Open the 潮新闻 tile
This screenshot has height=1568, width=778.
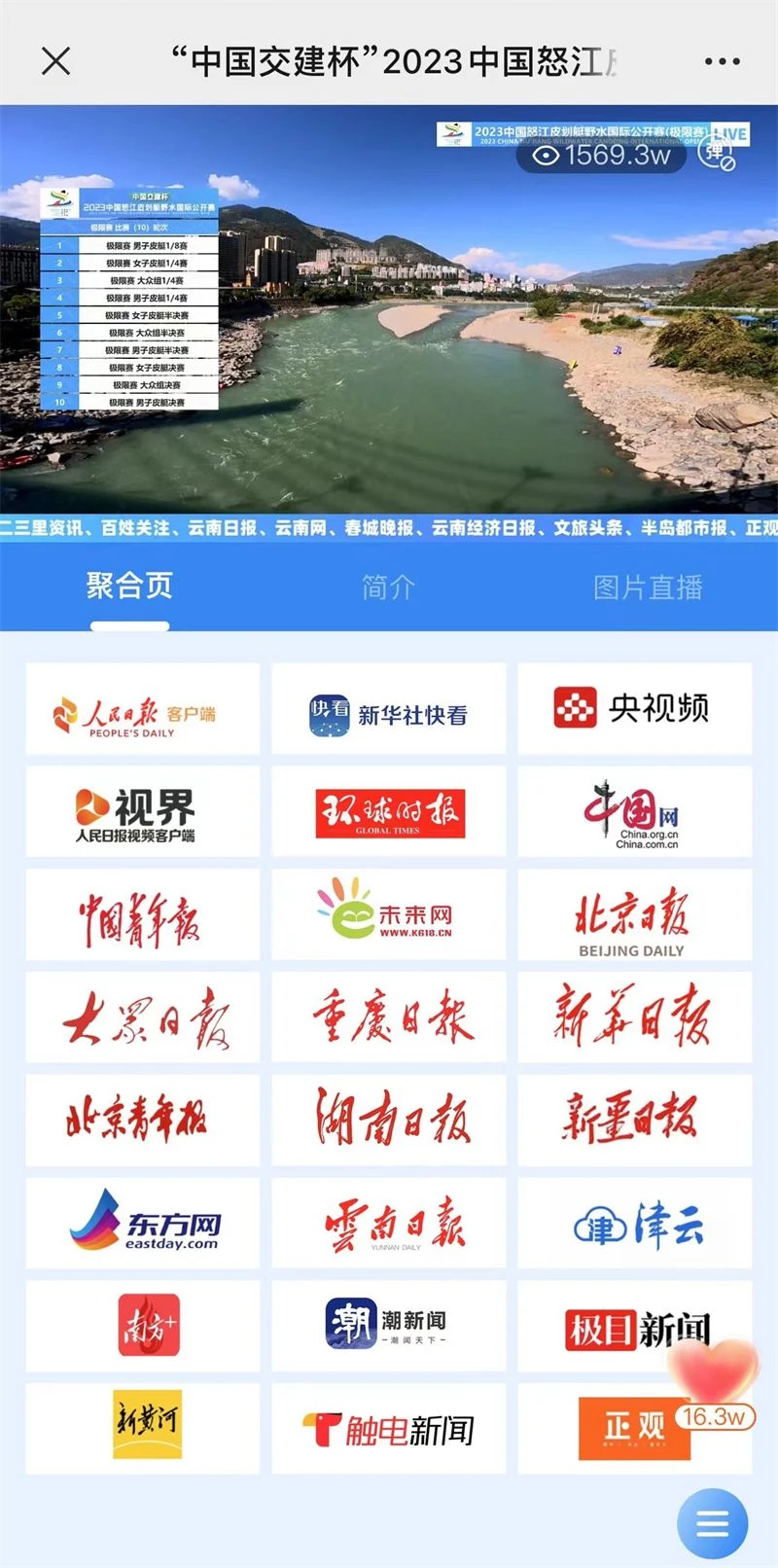pyautogui.click(x=389, y=1327)
